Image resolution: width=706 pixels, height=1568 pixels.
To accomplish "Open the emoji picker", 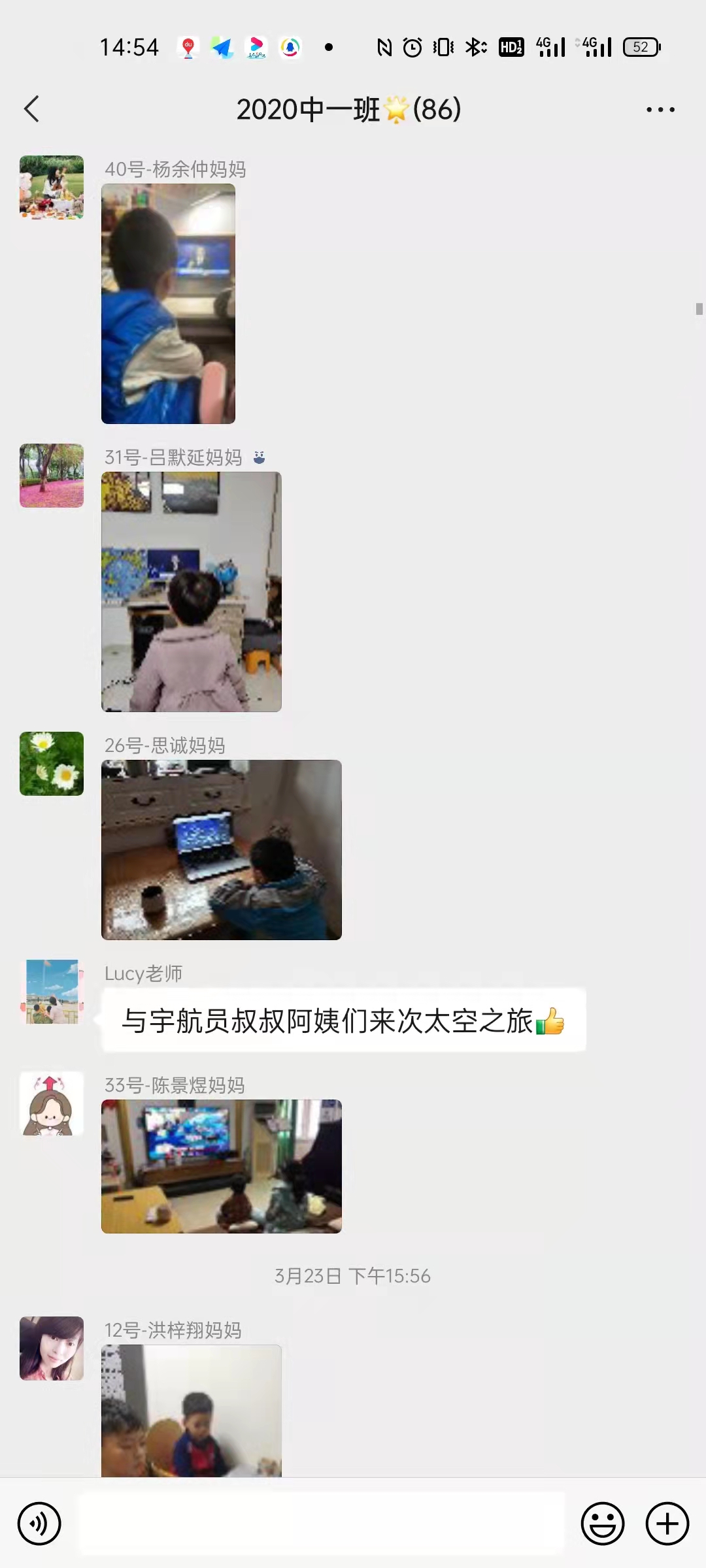I will click(602, 1524).
